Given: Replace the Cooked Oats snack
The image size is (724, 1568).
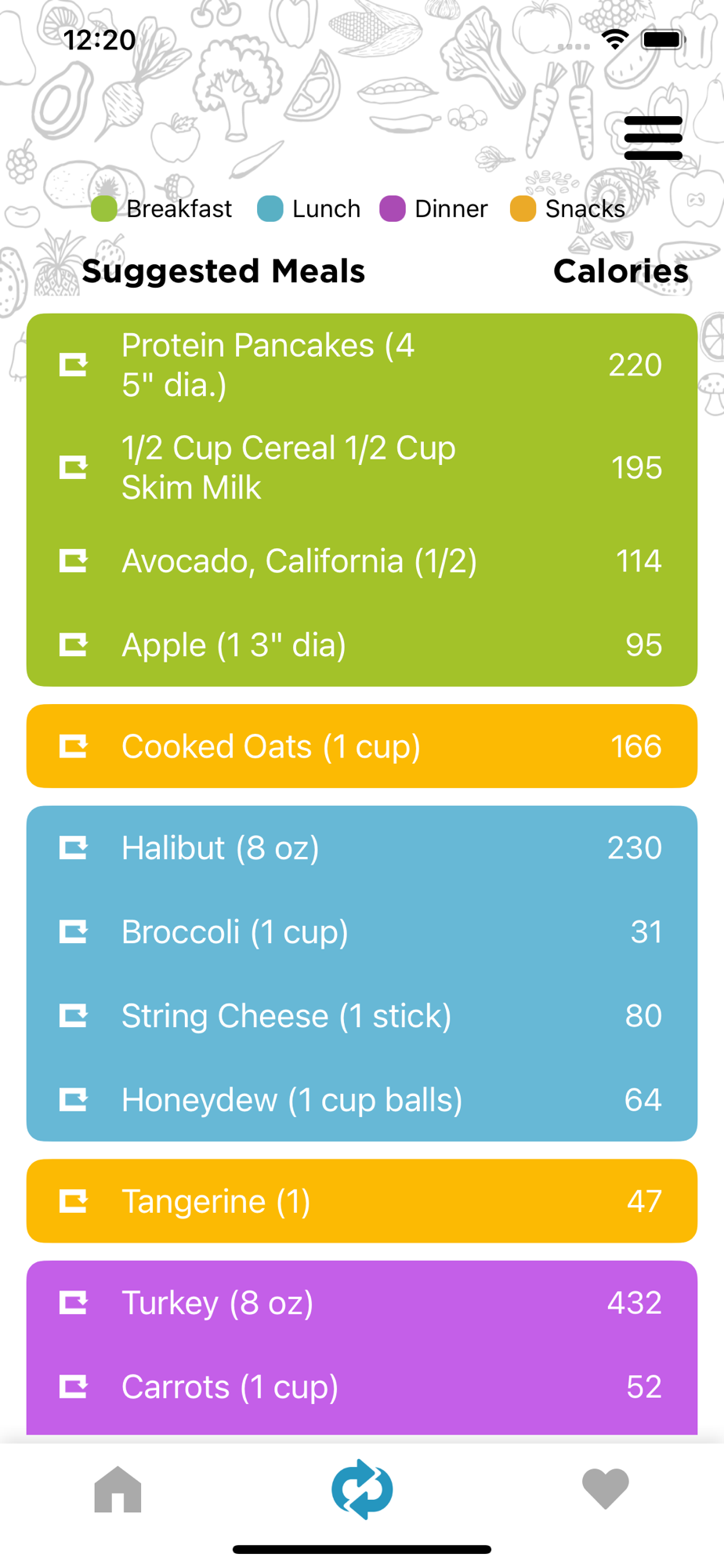Looking at the screenshot, I should coord(74,746).
